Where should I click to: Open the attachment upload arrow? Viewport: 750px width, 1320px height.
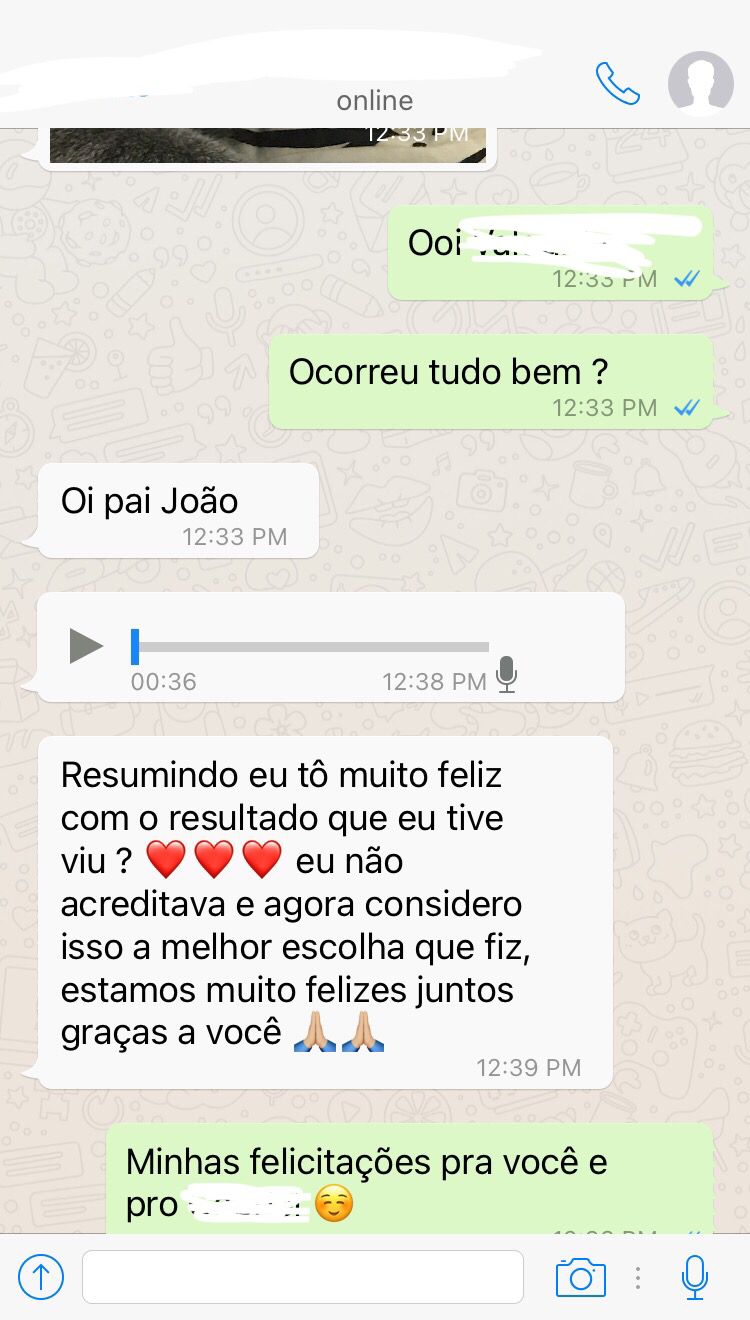pyautogui.click(x=41, y=1277)
